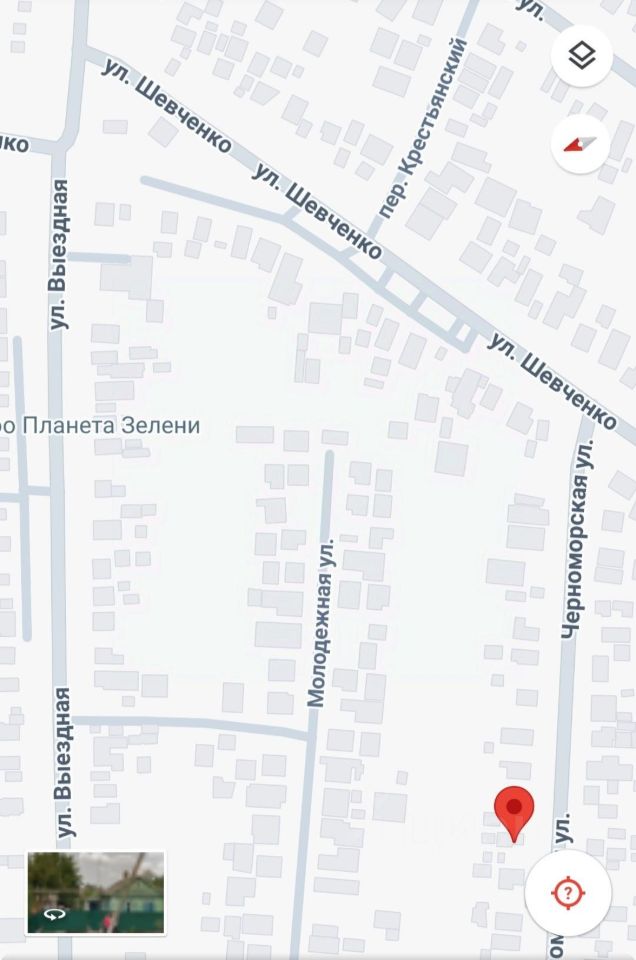Viewport: 636px width, 960px height.
Task: Center map on my location
Action: (x=567, y=893)
